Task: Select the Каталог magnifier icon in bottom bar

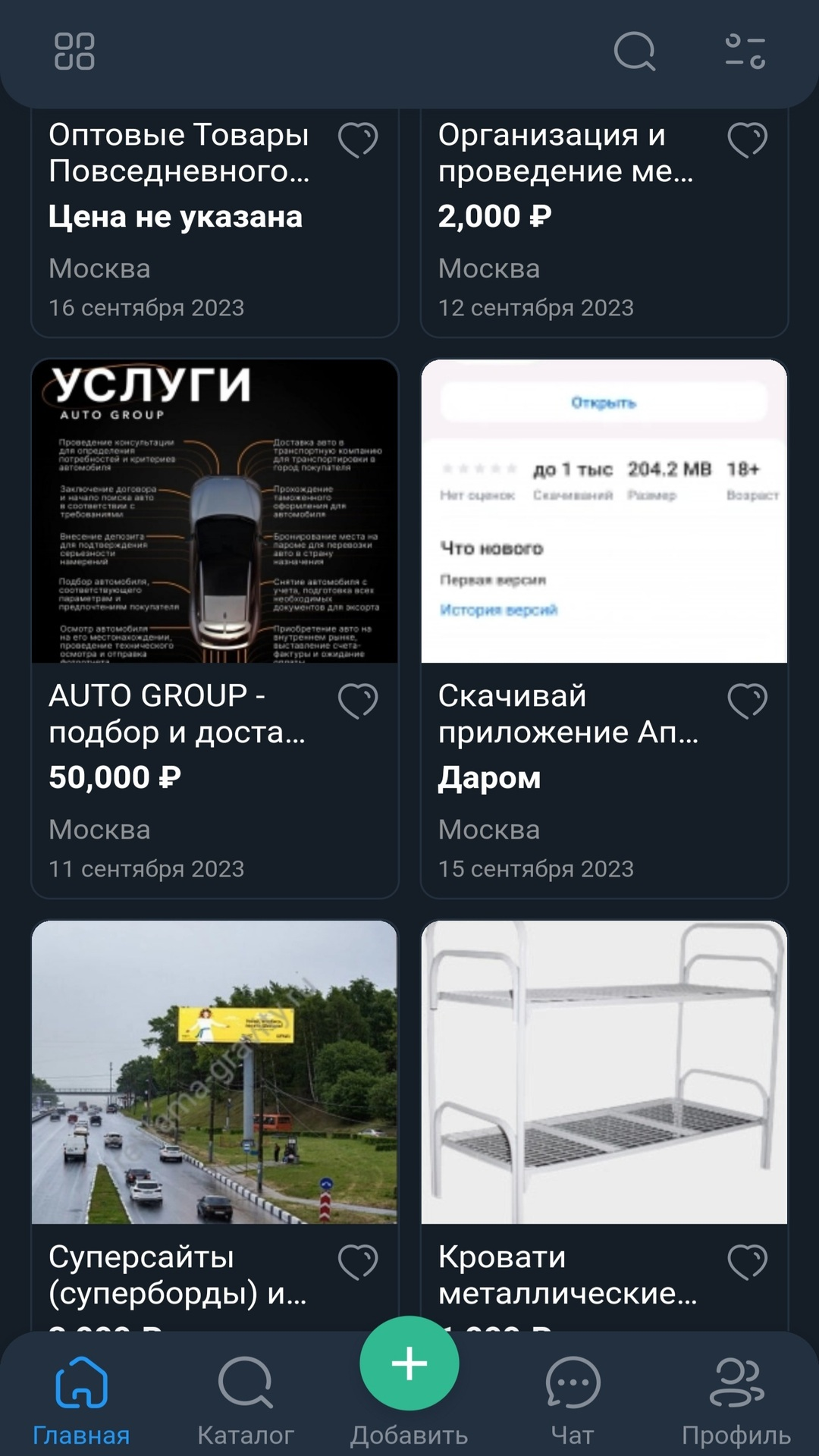Action: tap(245, 1384)
